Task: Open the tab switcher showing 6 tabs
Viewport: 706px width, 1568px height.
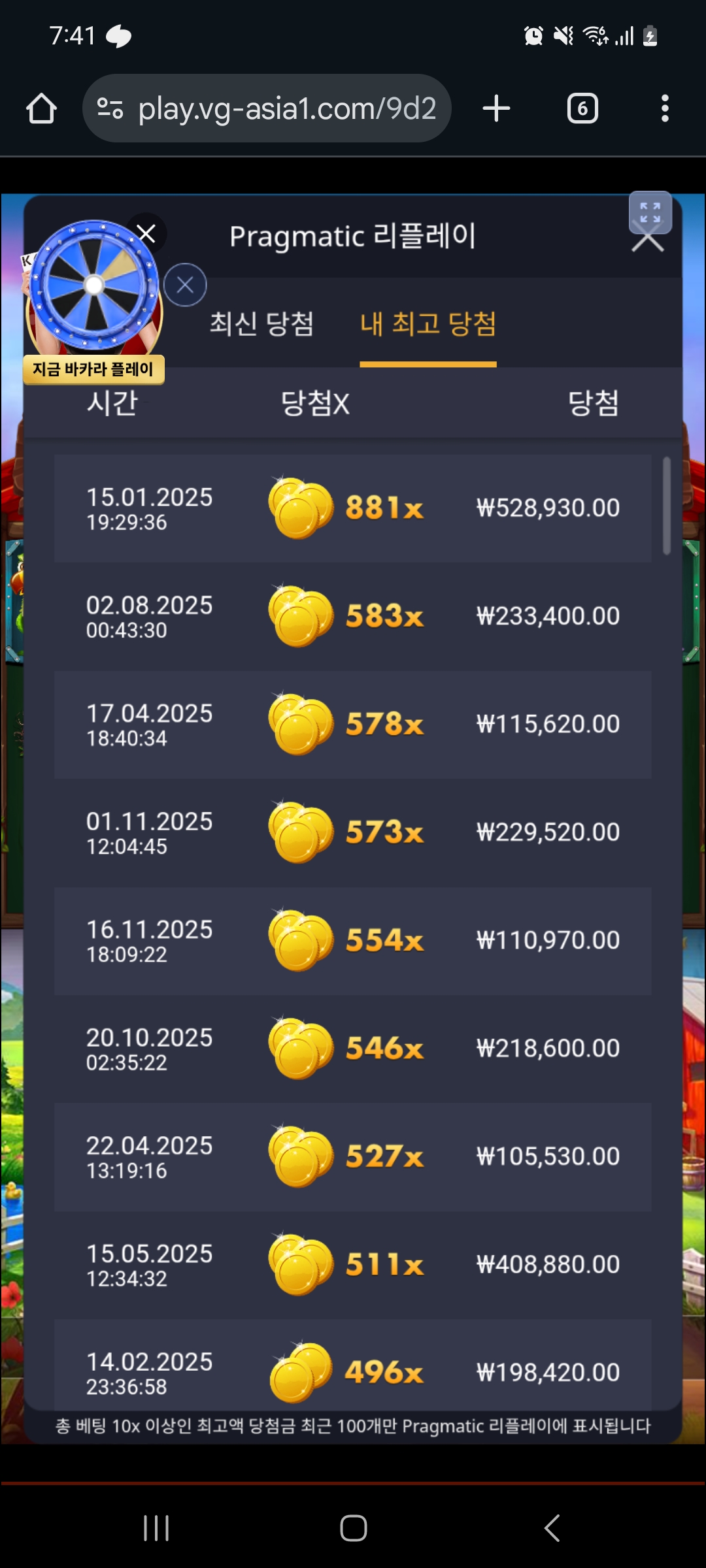Action: [582, 108]
